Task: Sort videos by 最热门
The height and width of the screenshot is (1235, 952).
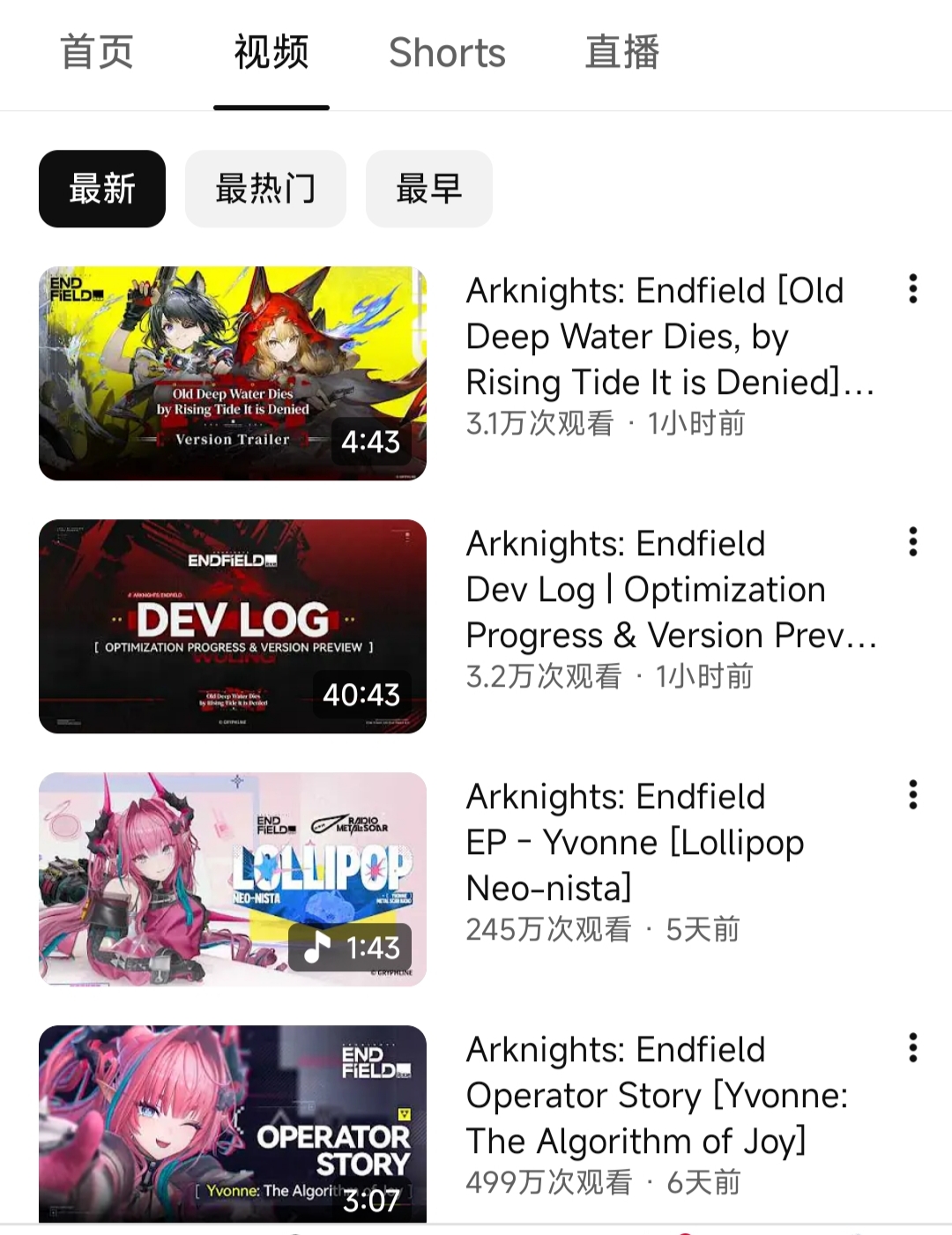Action: point(265,189)
